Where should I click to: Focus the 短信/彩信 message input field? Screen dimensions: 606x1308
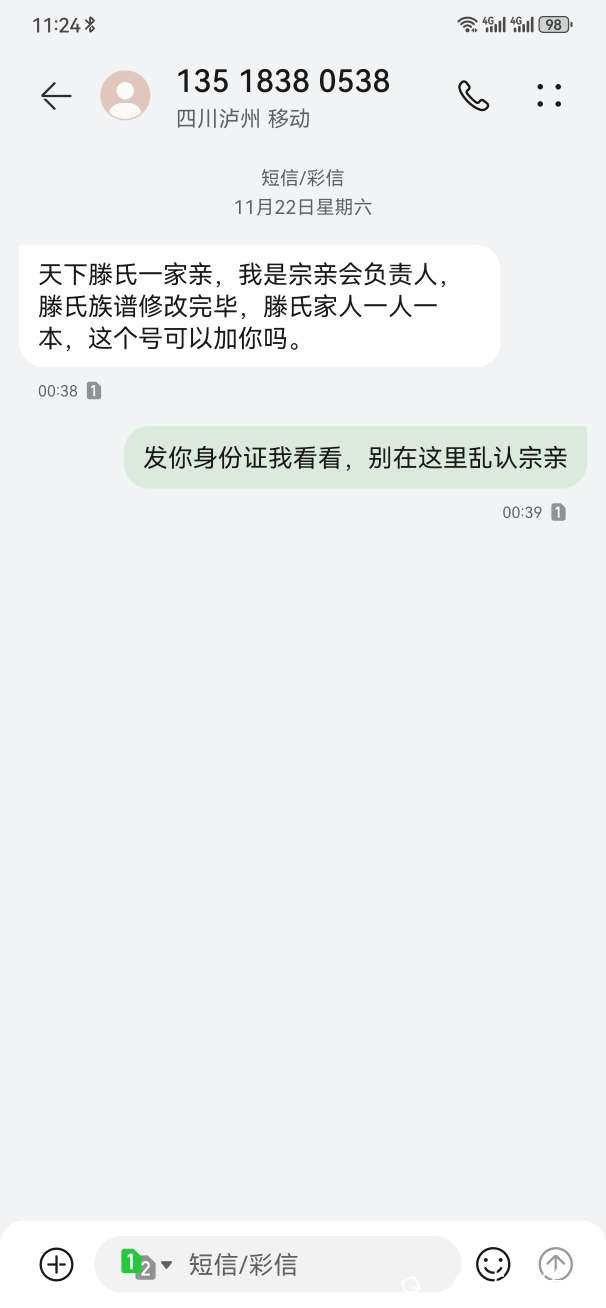coord(310,1264)
